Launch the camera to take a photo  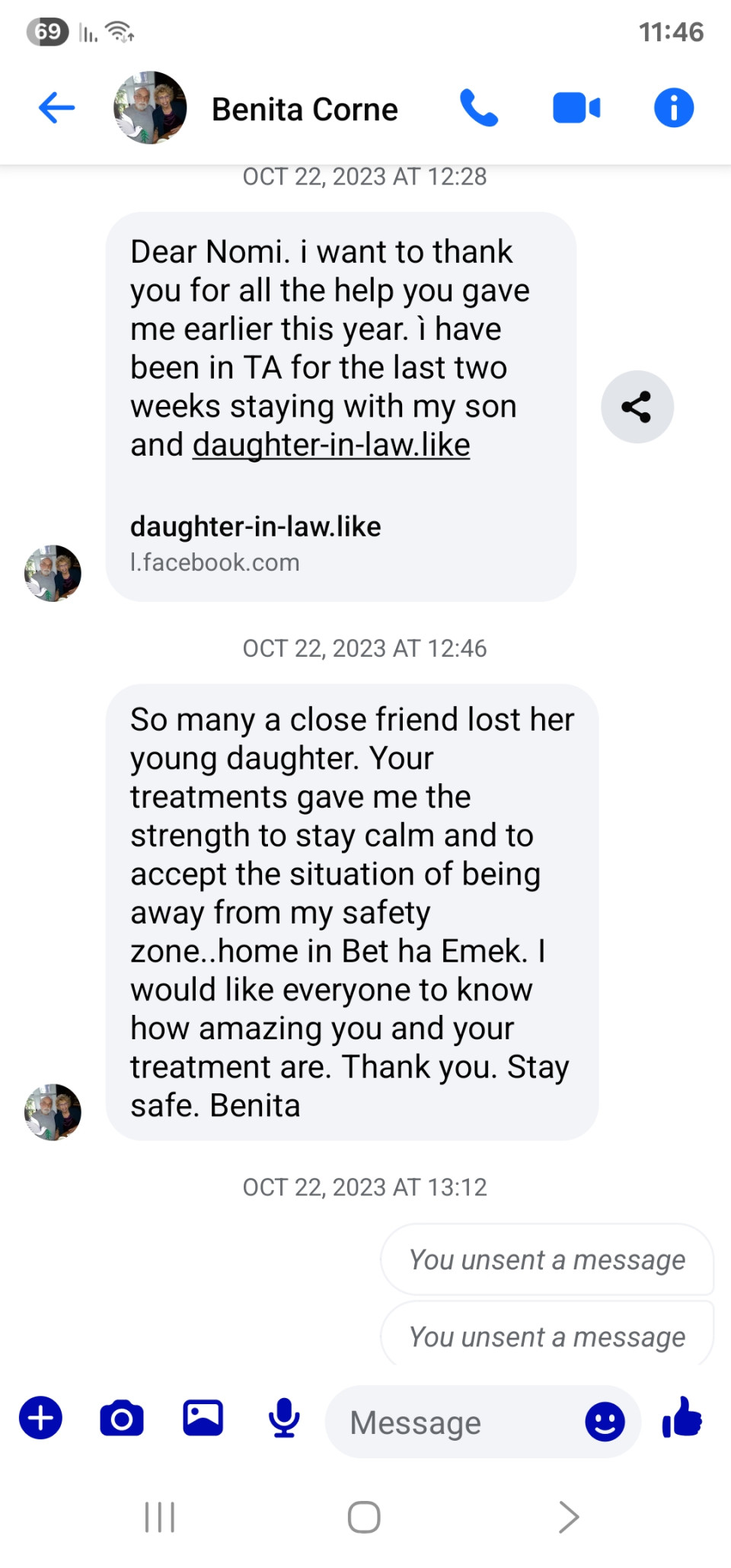coord(122,1418)
